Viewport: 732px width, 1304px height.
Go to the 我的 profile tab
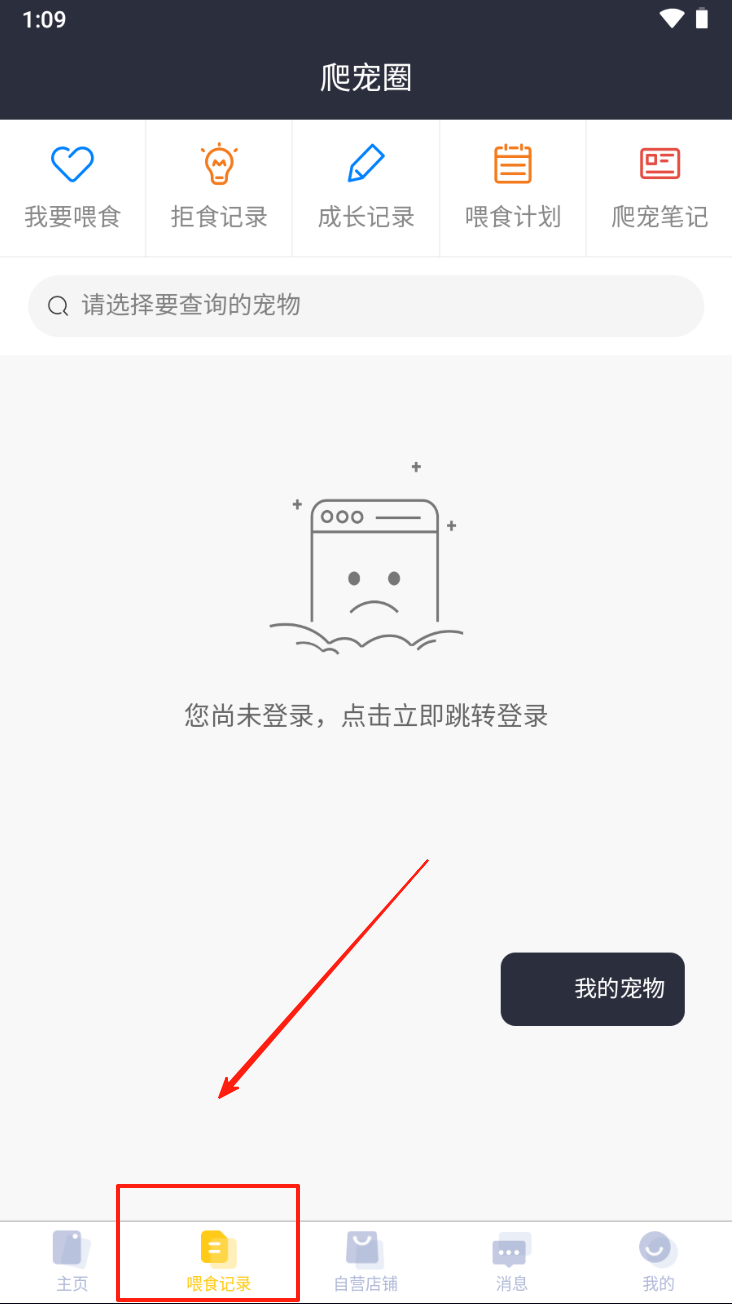point(658,1260)
